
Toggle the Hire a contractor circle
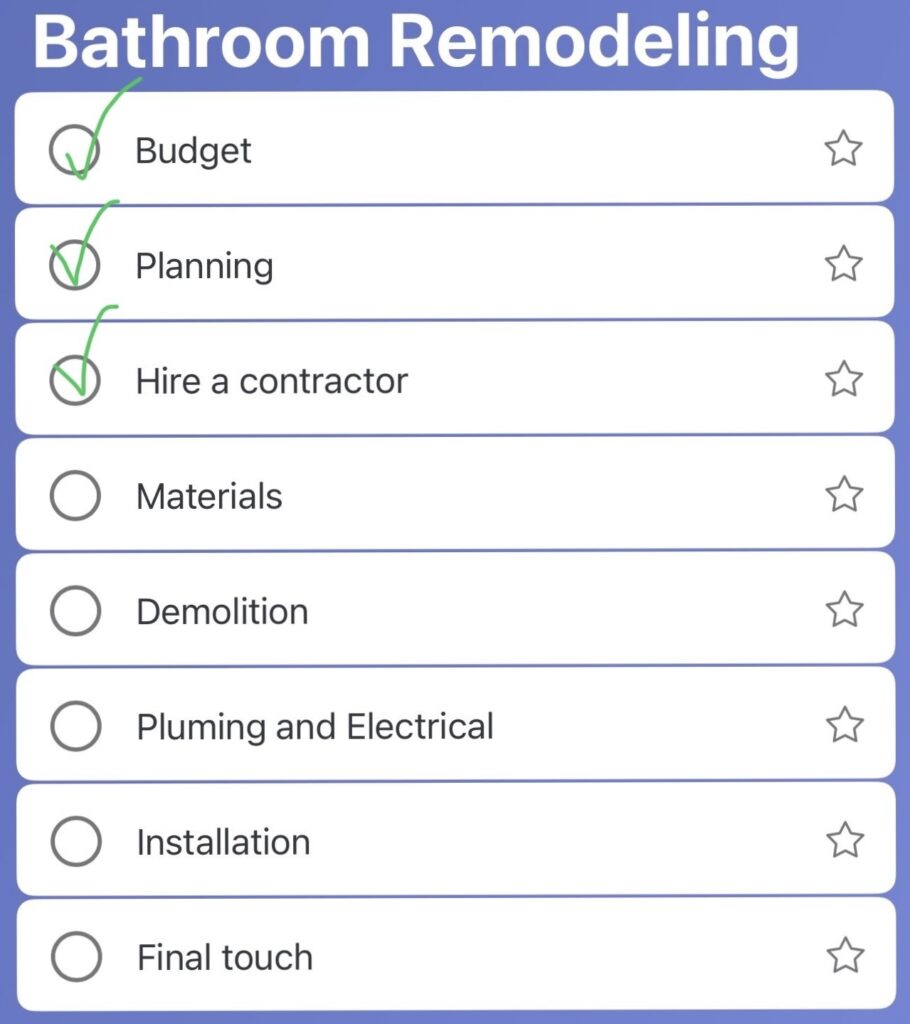[x=74, y=380]
